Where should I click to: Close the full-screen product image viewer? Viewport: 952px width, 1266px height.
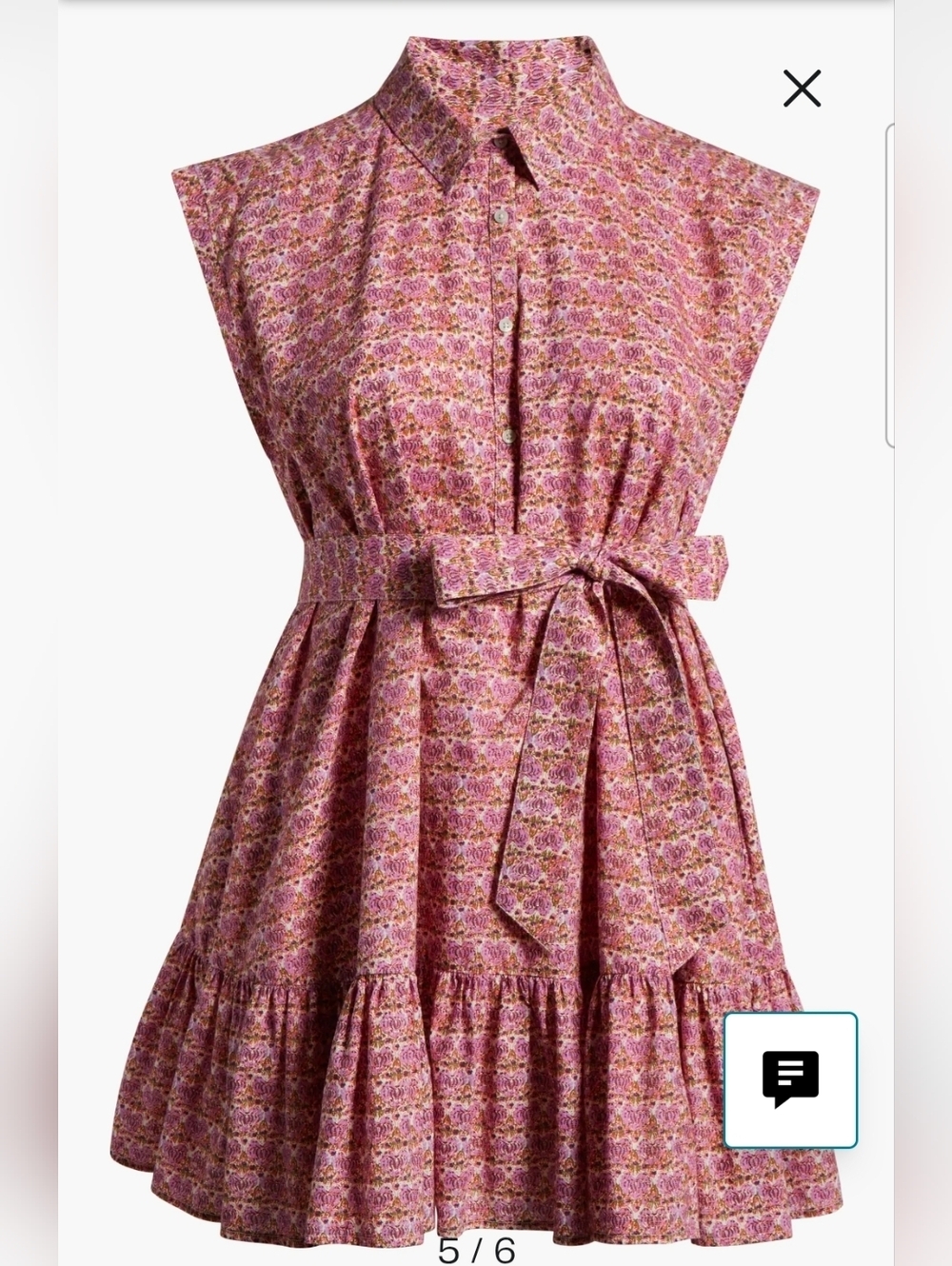tap(802, 89)
